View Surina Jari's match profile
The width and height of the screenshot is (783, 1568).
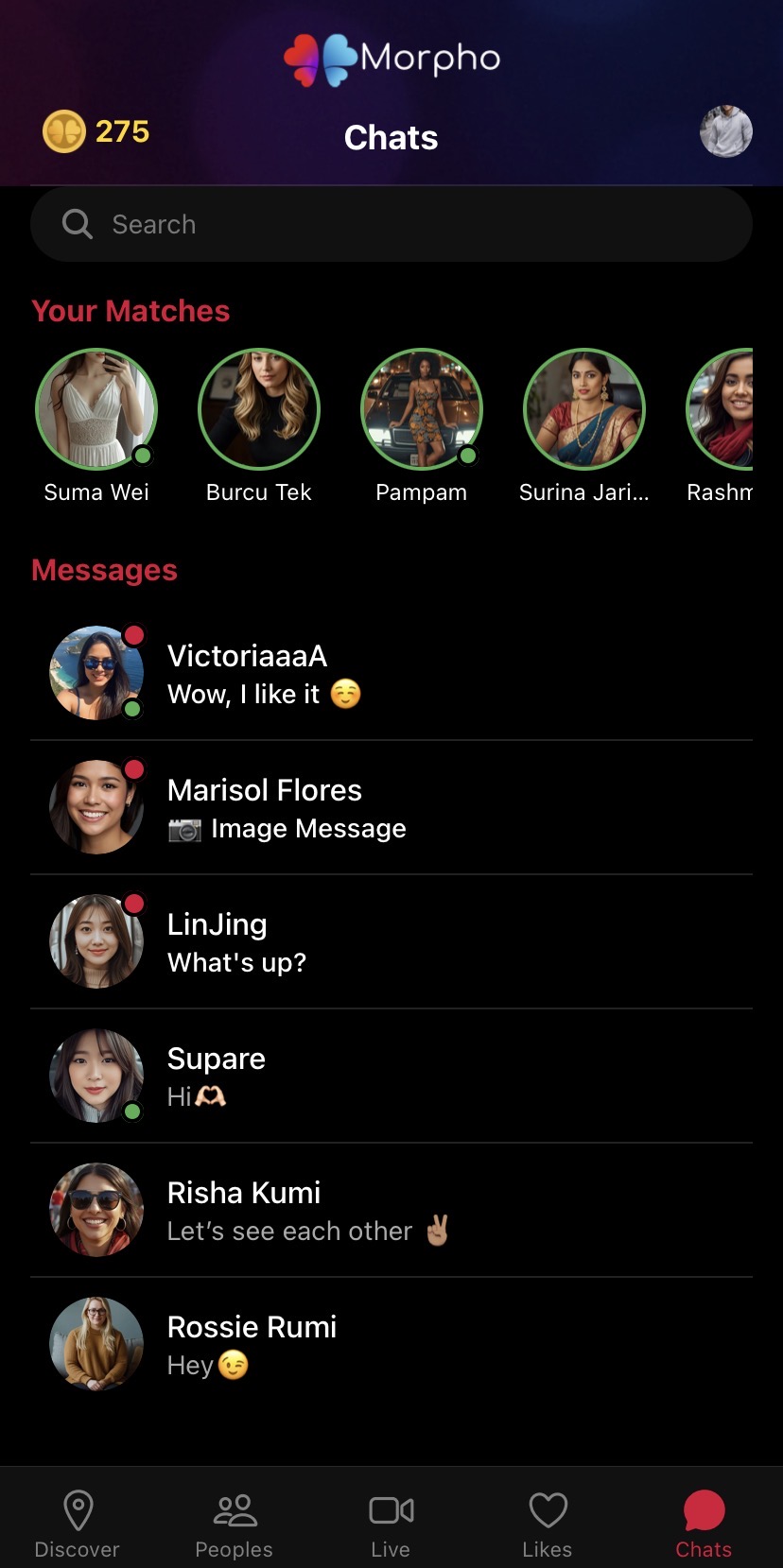(x=584, y=409)
